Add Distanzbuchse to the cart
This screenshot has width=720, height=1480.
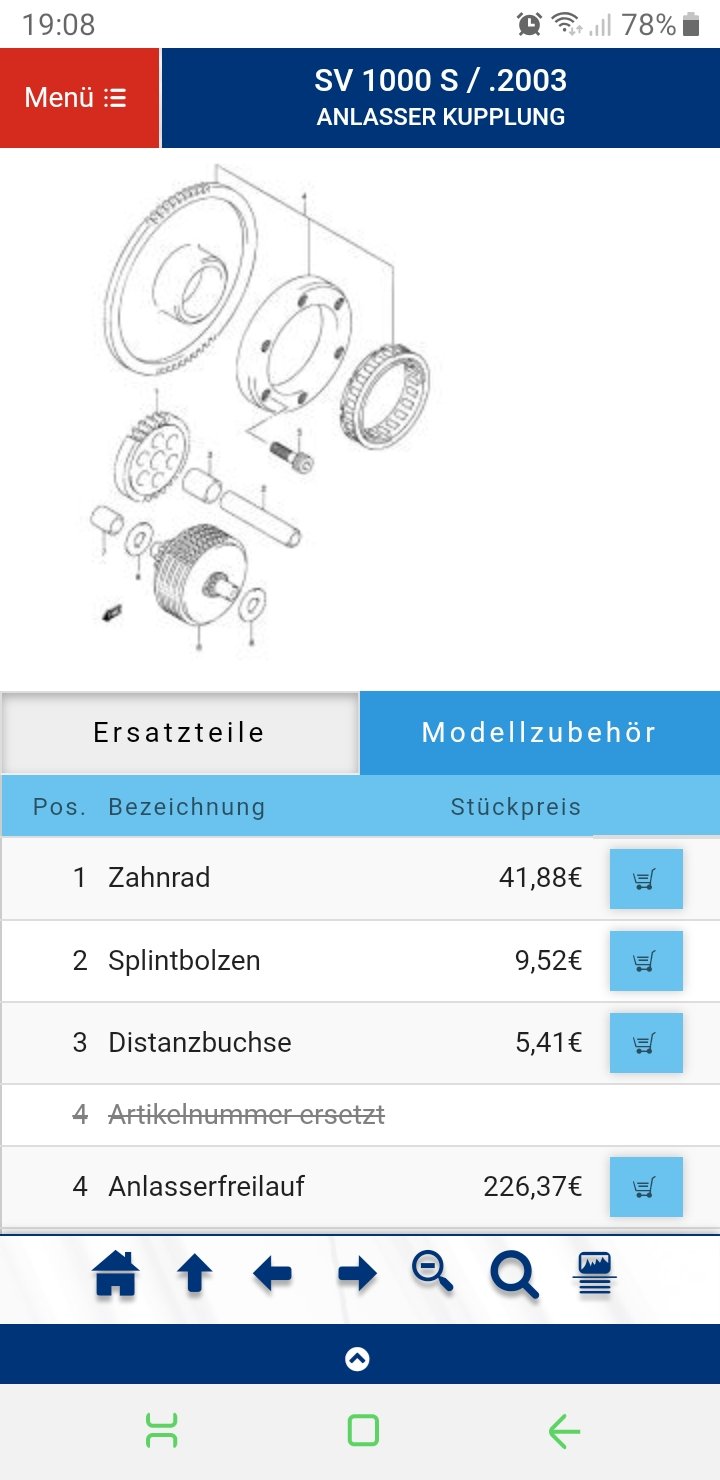(646, 1043)
